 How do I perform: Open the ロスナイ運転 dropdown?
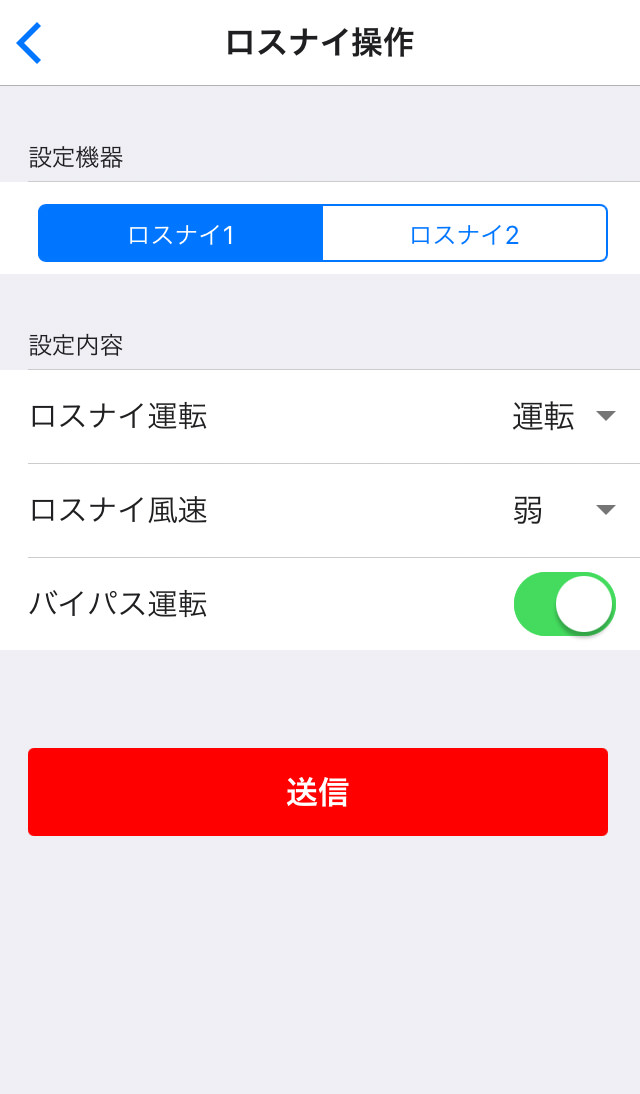563,416
